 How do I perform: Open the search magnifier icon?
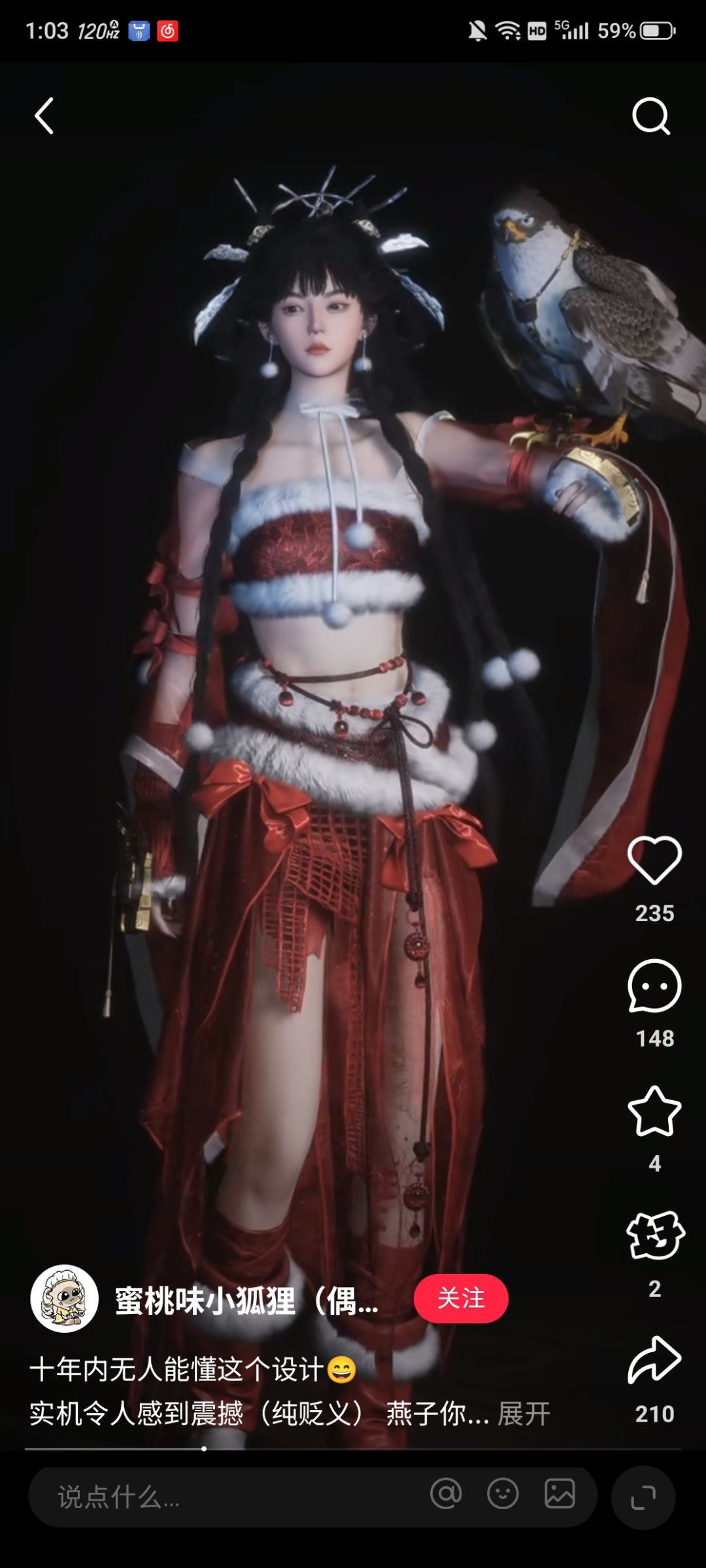point(651,116)
